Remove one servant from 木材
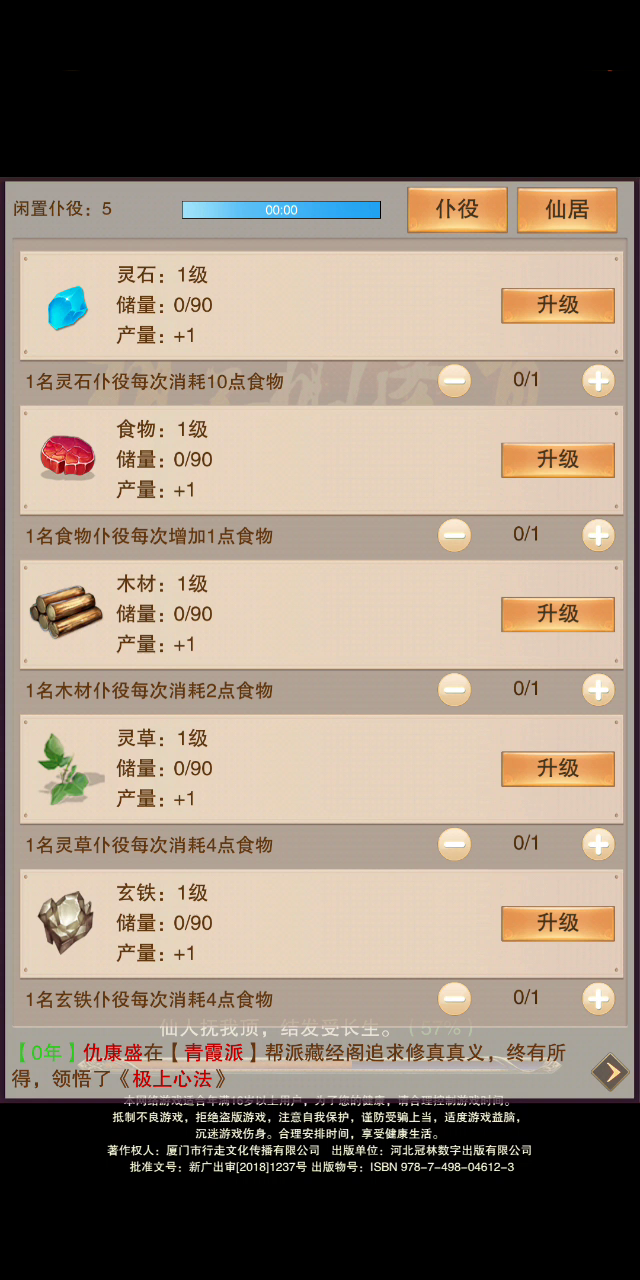Screen dimensions: 640x1280 (x=454, y=690)
